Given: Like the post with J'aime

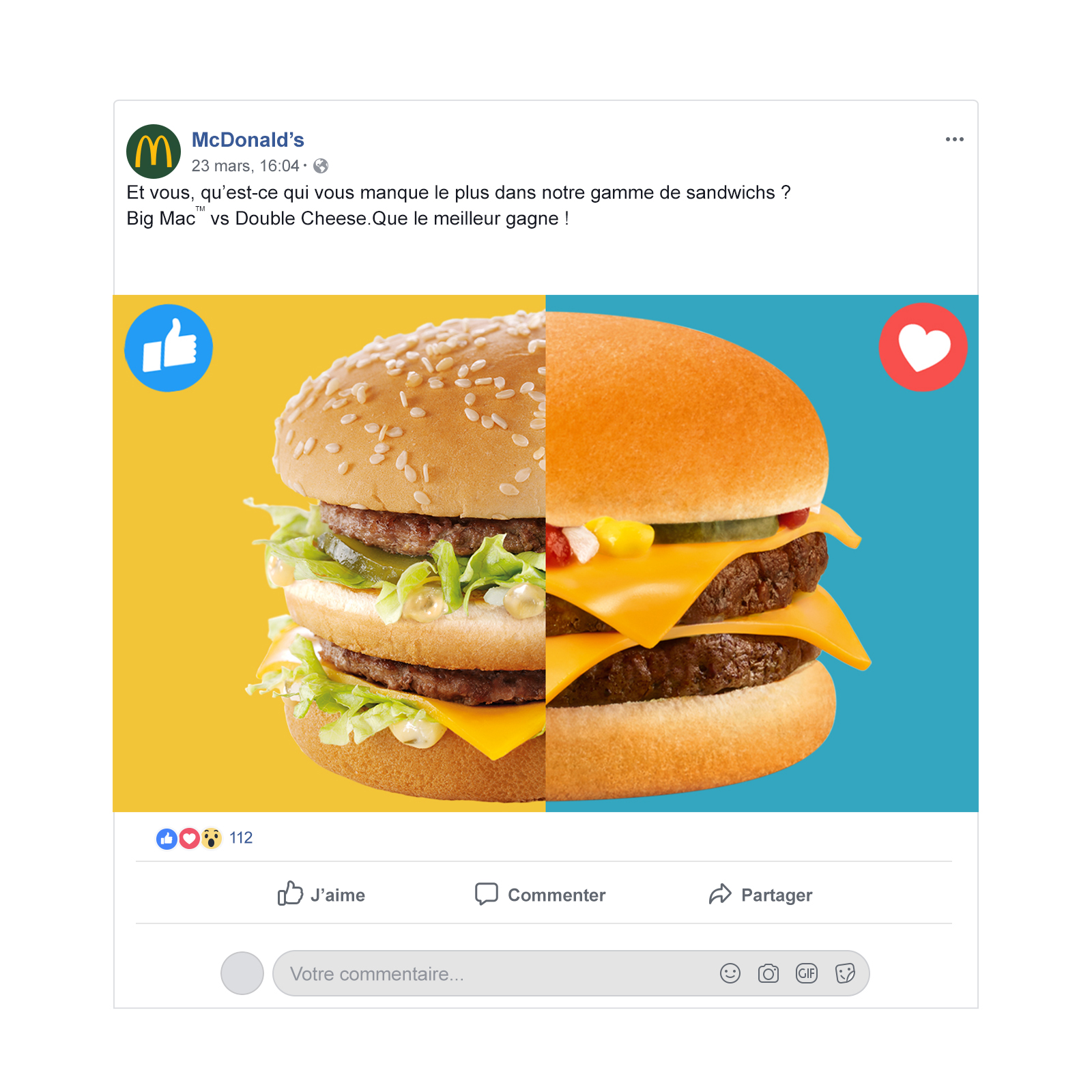Looking at the screenshot, I should coord(321,894).
